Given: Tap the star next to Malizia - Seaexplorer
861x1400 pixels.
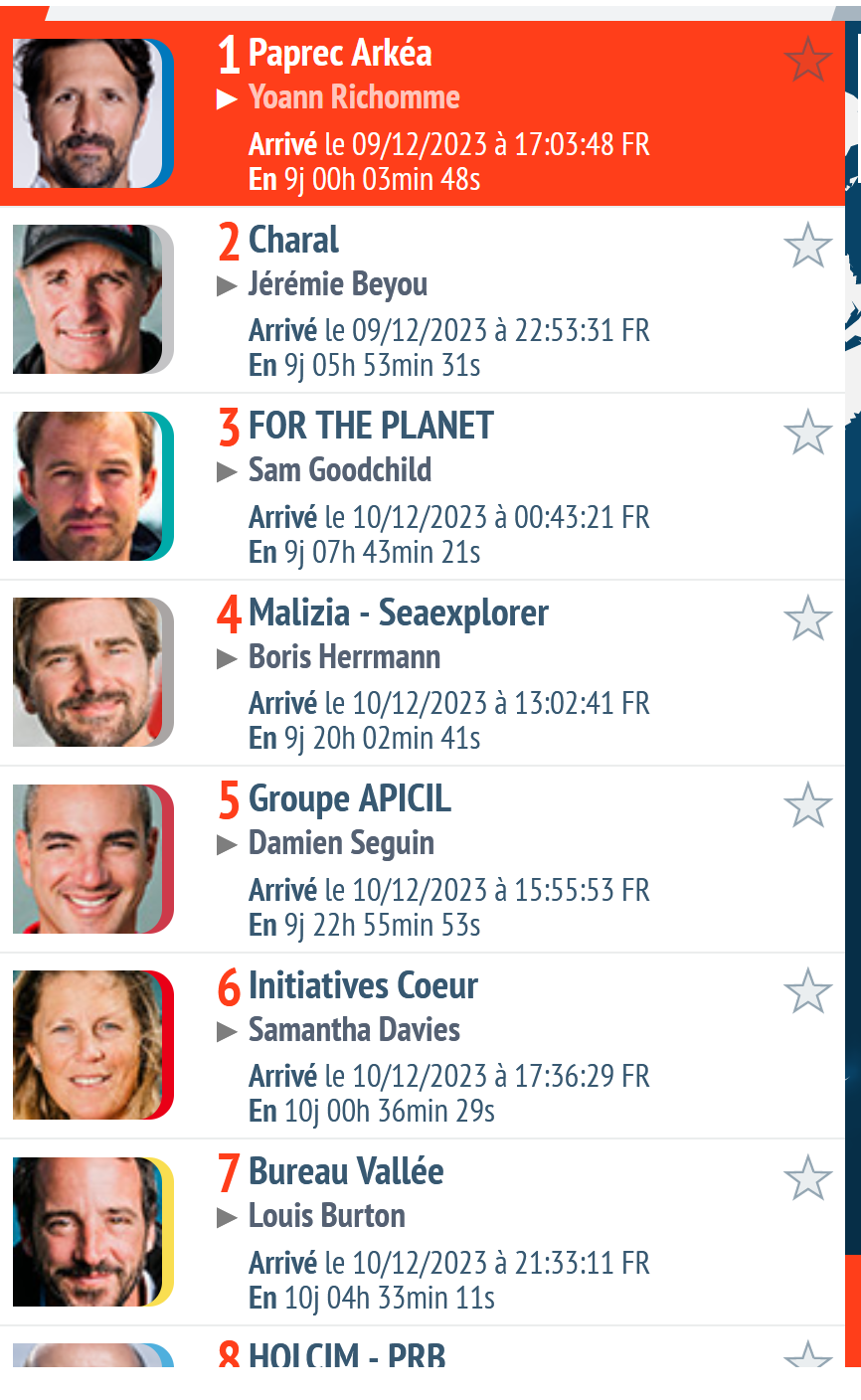Looking at the screenshot, I should click(x=807, y=618).
